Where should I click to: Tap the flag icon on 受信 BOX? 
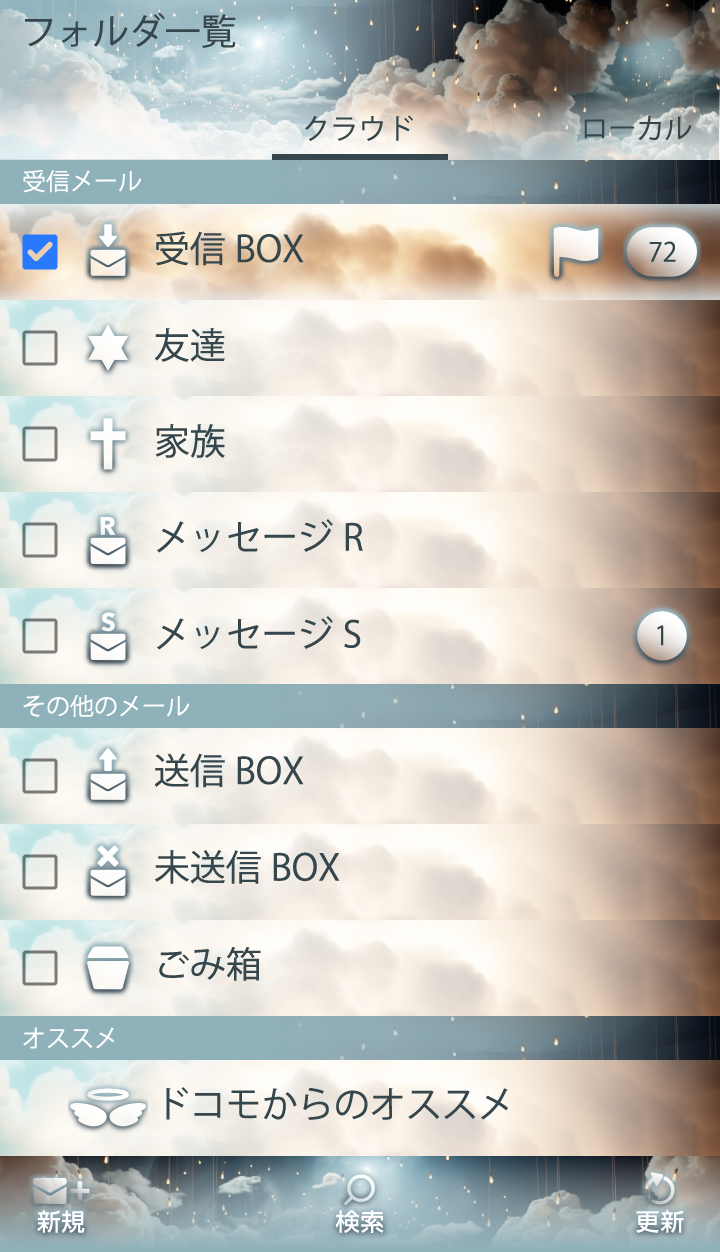[576, 251]
